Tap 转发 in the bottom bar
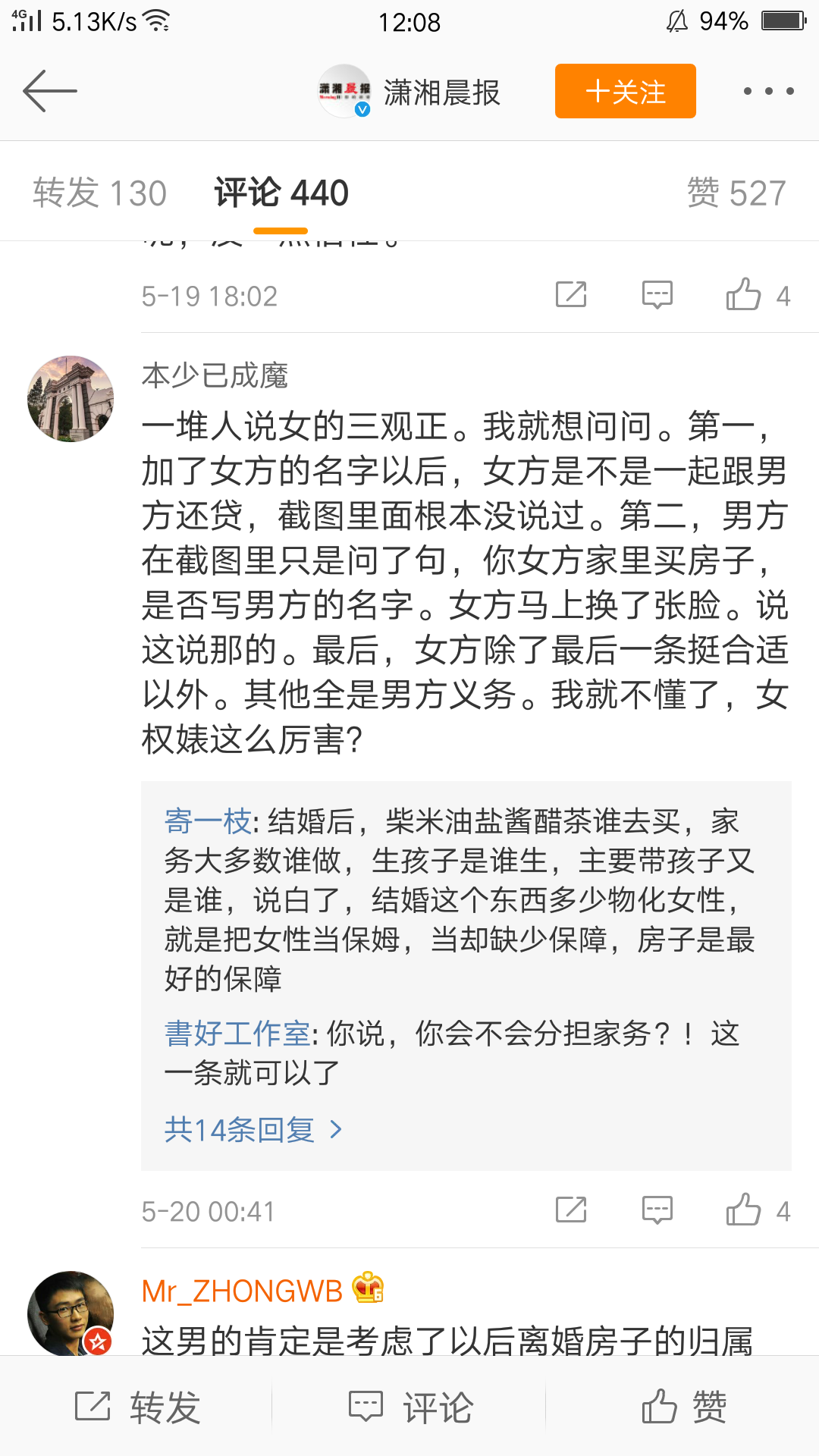Screen dimensions: 819x1456 (136, 1407)
